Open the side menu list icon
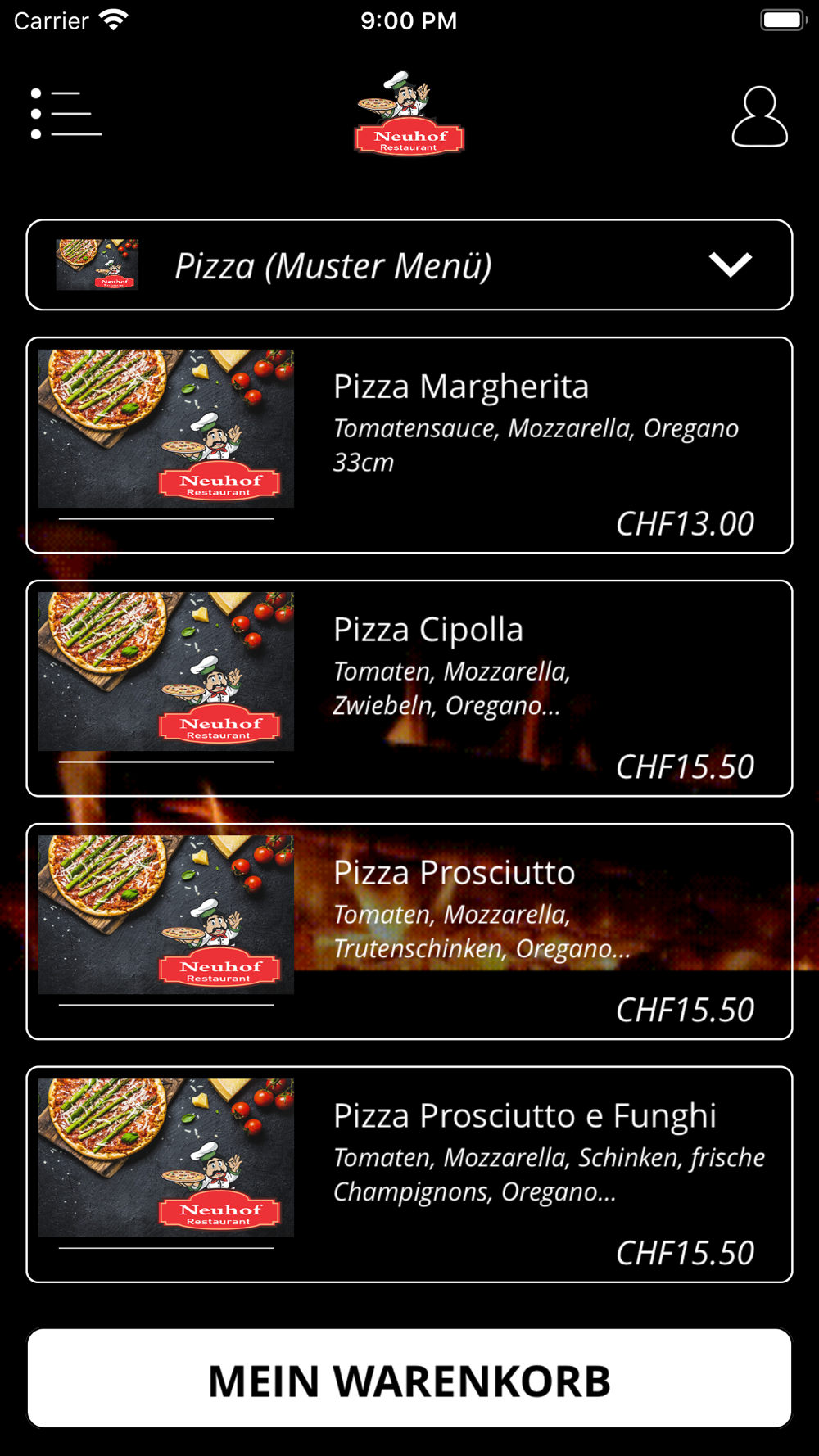Viewport: 819px width, 1456px height. 66,114
